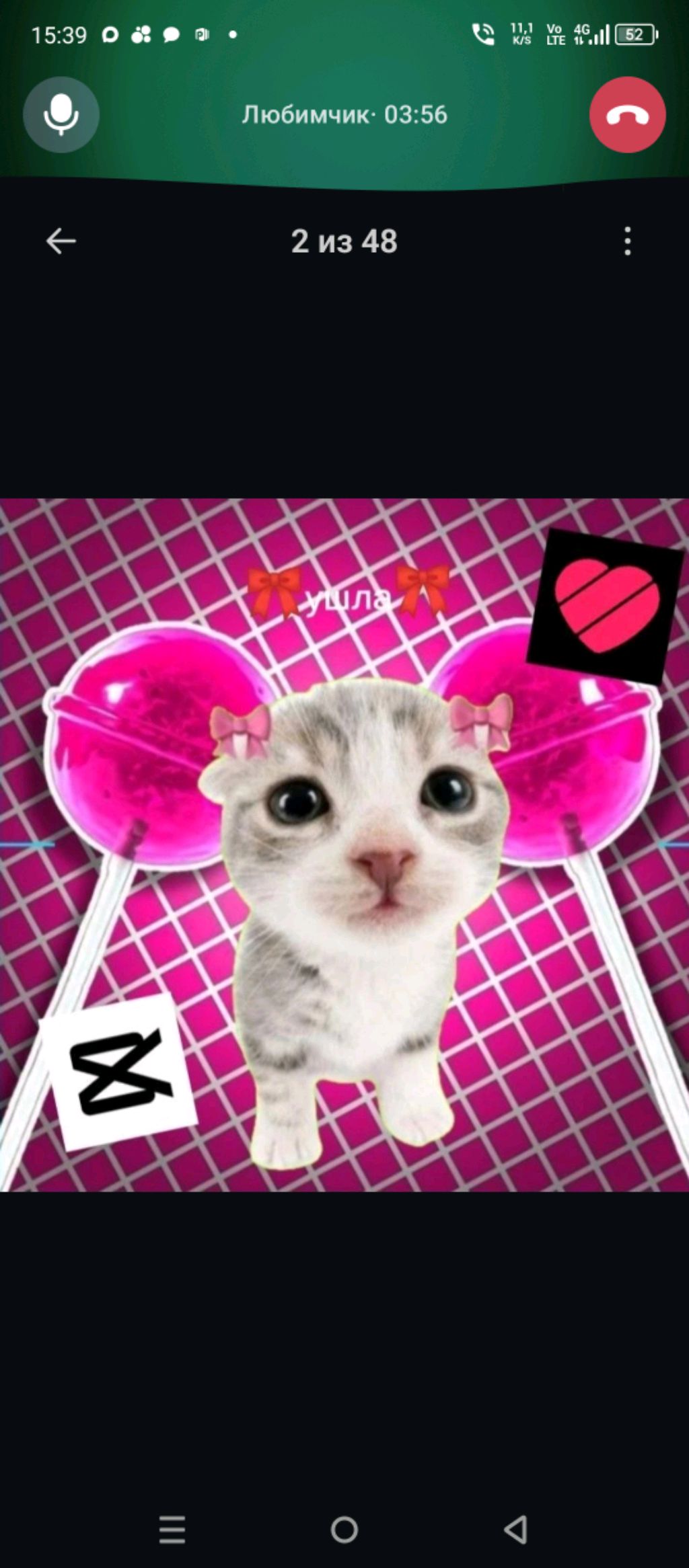Mute the microphone during the call
Screen dimensions: 689x1568
click(x=61, y=114)
